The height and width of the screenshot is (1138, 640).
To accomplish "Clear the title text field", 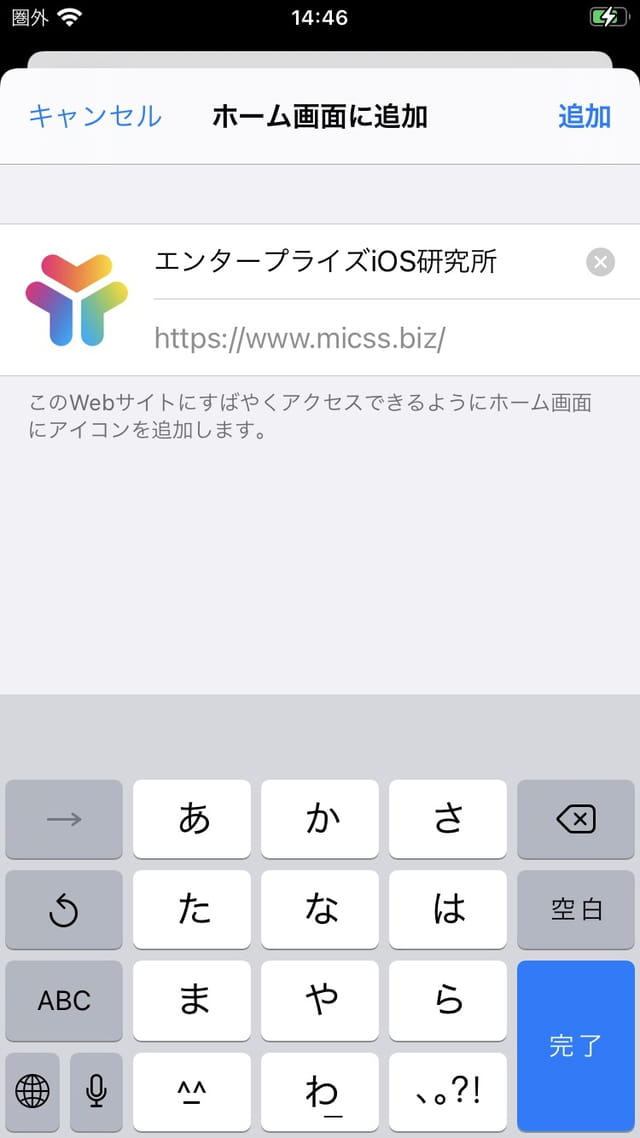I will click(x=599, y=263).
